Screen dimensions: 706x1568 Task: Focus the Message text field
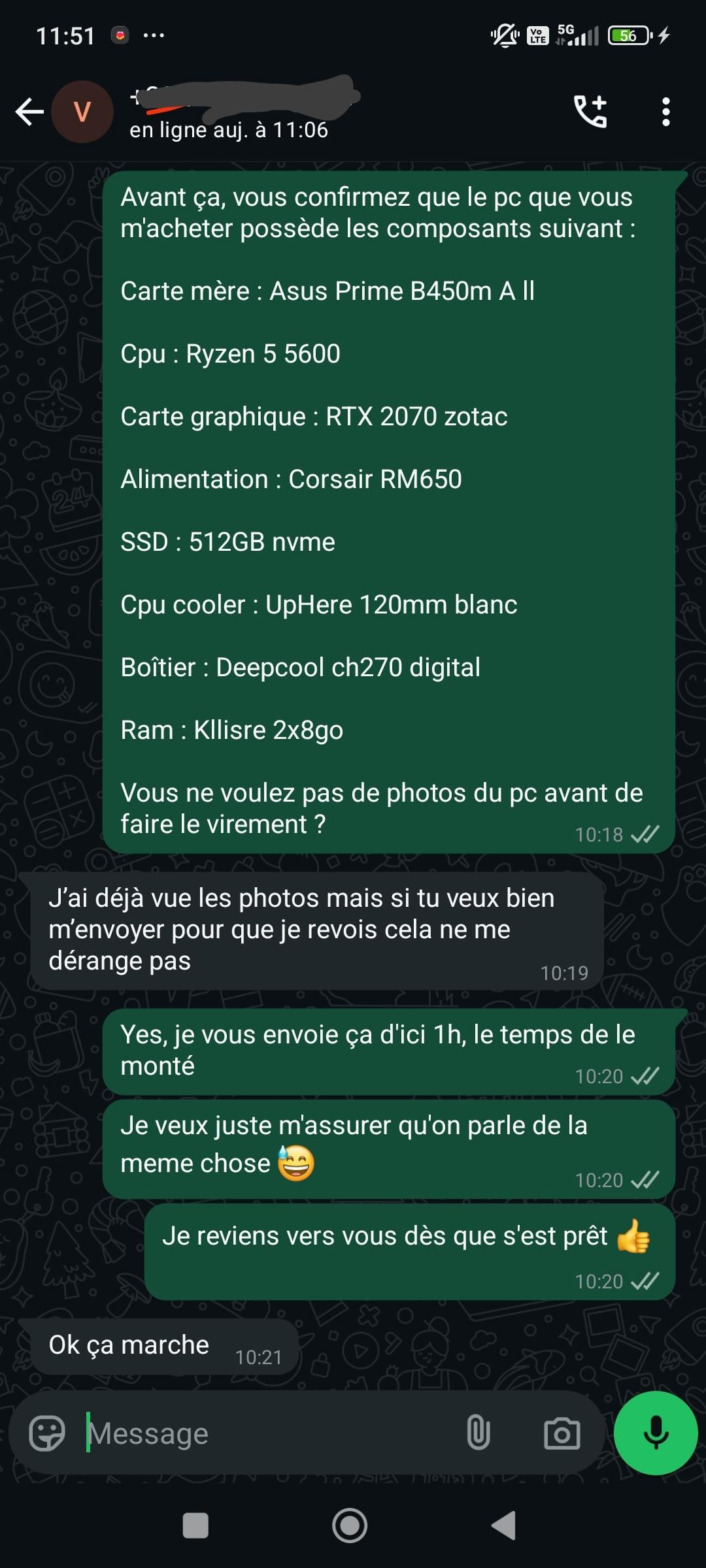click(261, 1433)
